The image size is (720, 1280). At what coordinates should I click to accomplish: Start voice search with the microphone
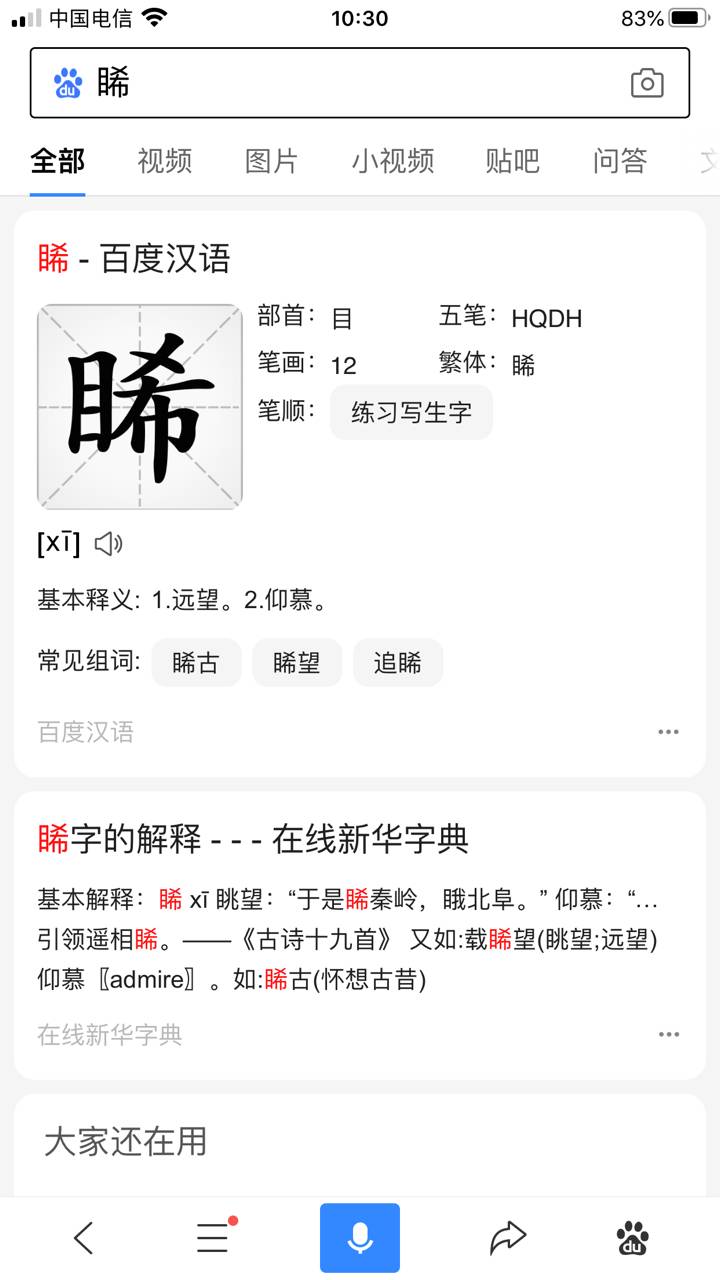pos(360,1238)
